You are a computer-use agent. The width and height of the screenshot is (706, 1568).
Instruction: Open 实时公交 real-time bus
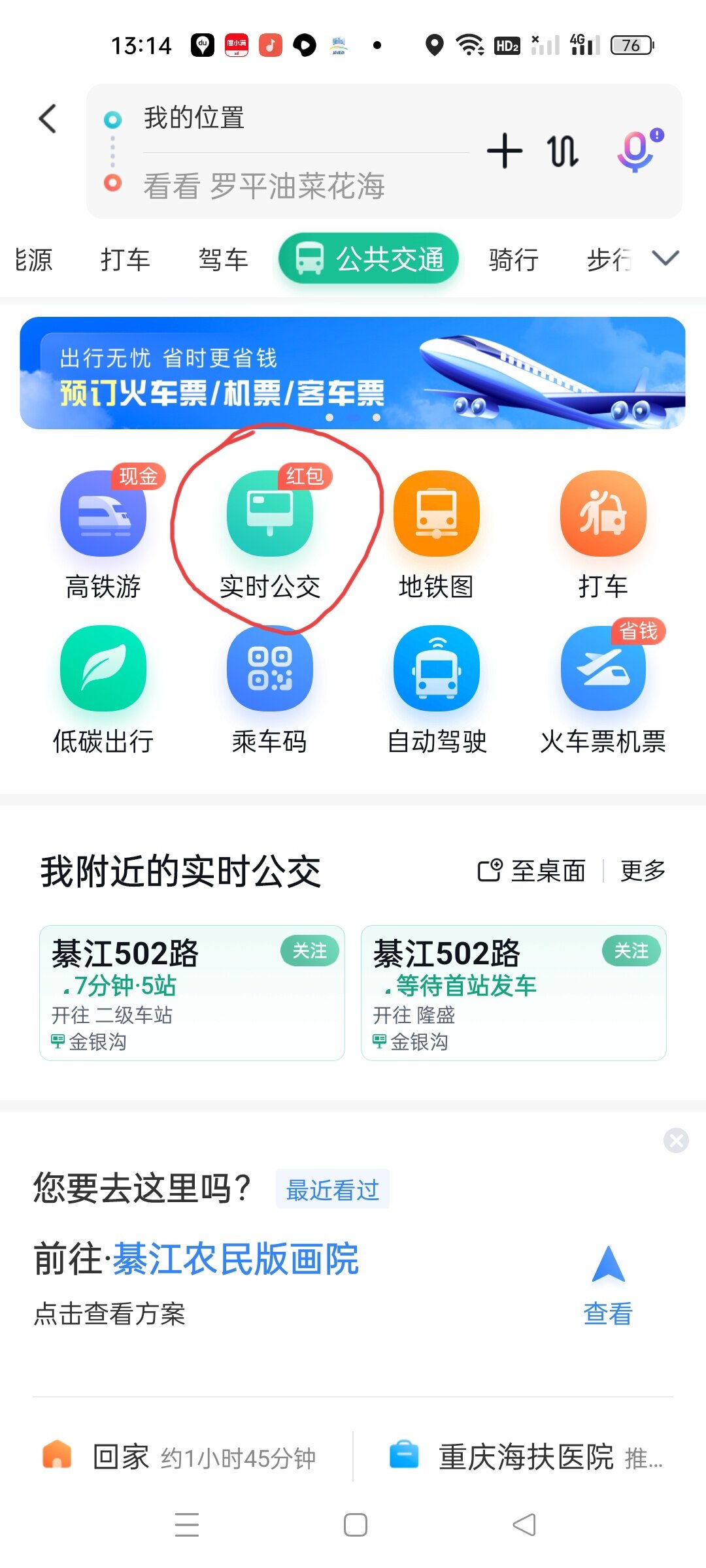(270, 532)
